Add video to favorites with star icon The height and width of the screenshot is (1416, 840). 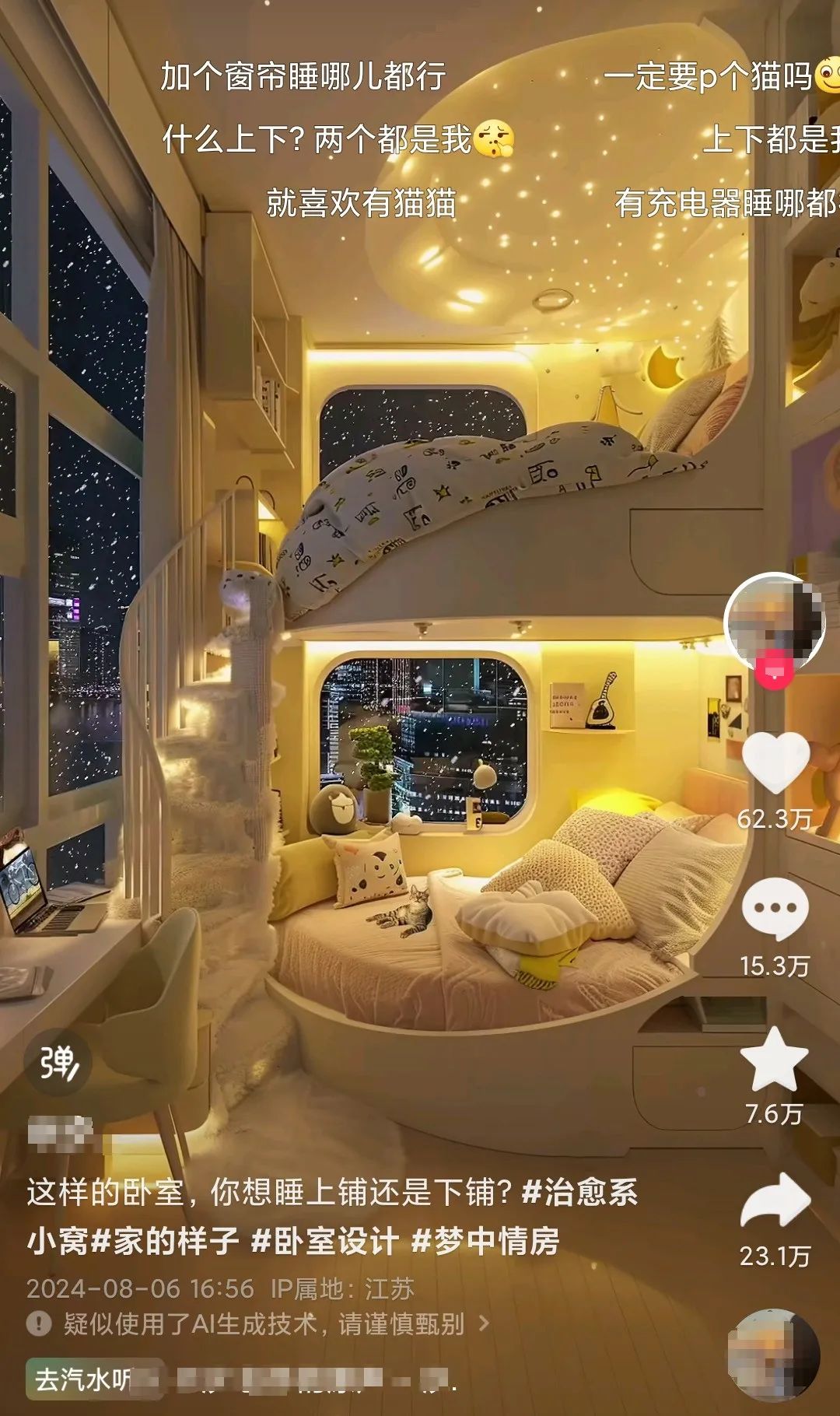coord(774,1060)
